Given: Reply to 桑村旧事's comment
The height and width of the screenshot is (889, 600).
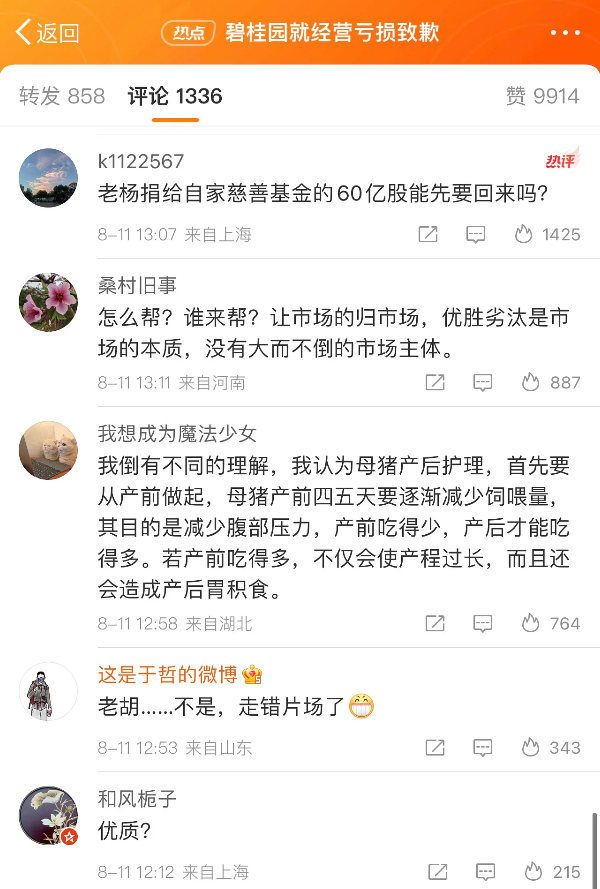Looking at the screenshot, I should [x=483, y=382].
